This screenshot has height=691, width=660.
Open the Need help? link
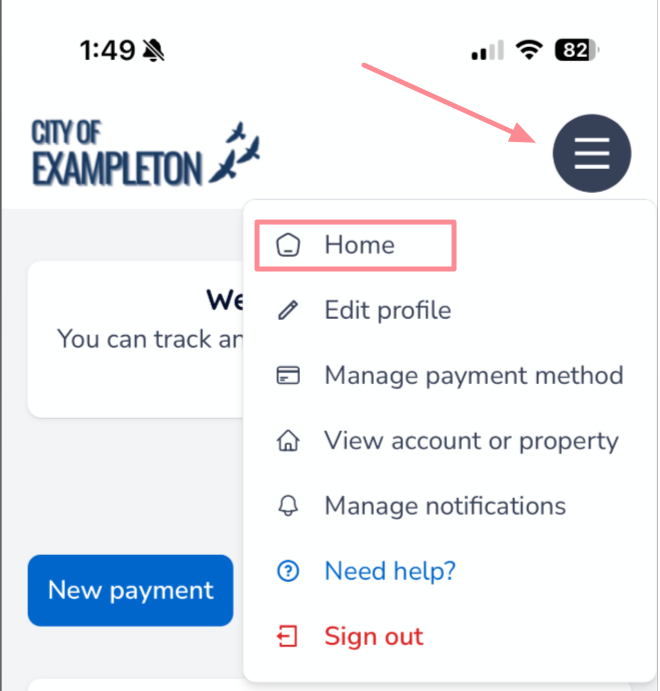click(x=389, y=571)
